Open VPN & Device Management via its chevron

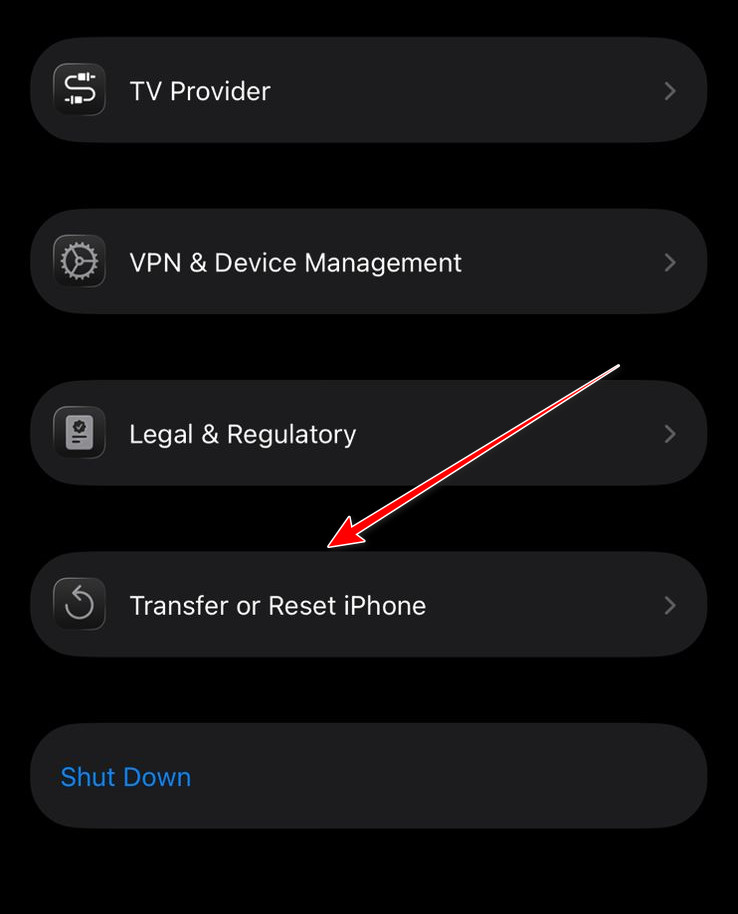(x=670, y=261)
